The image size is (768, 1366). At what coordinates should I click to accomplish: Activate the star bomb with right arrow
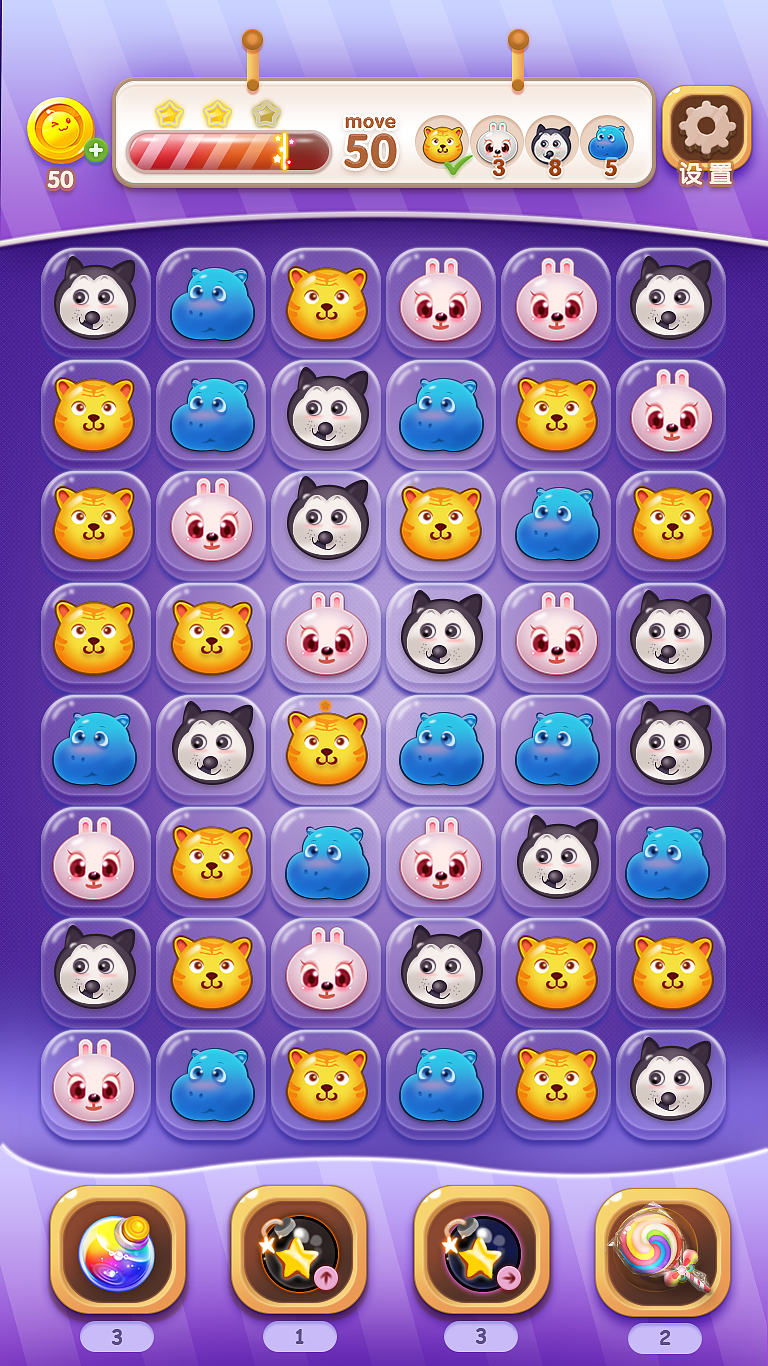tap(481, 1249)
